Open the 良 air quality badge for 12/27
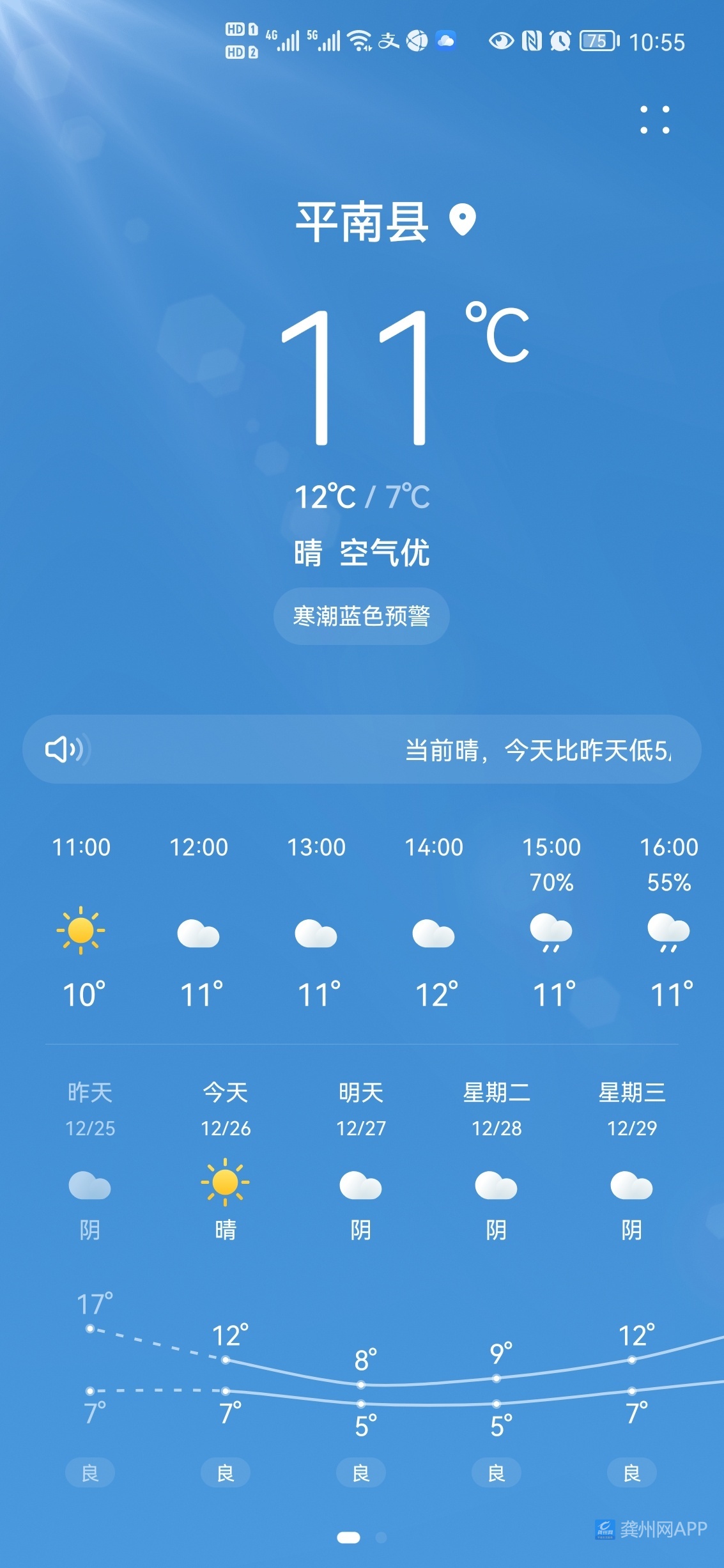The width and height of the screenshot is (724, 1568). (x=361, y=1473)
